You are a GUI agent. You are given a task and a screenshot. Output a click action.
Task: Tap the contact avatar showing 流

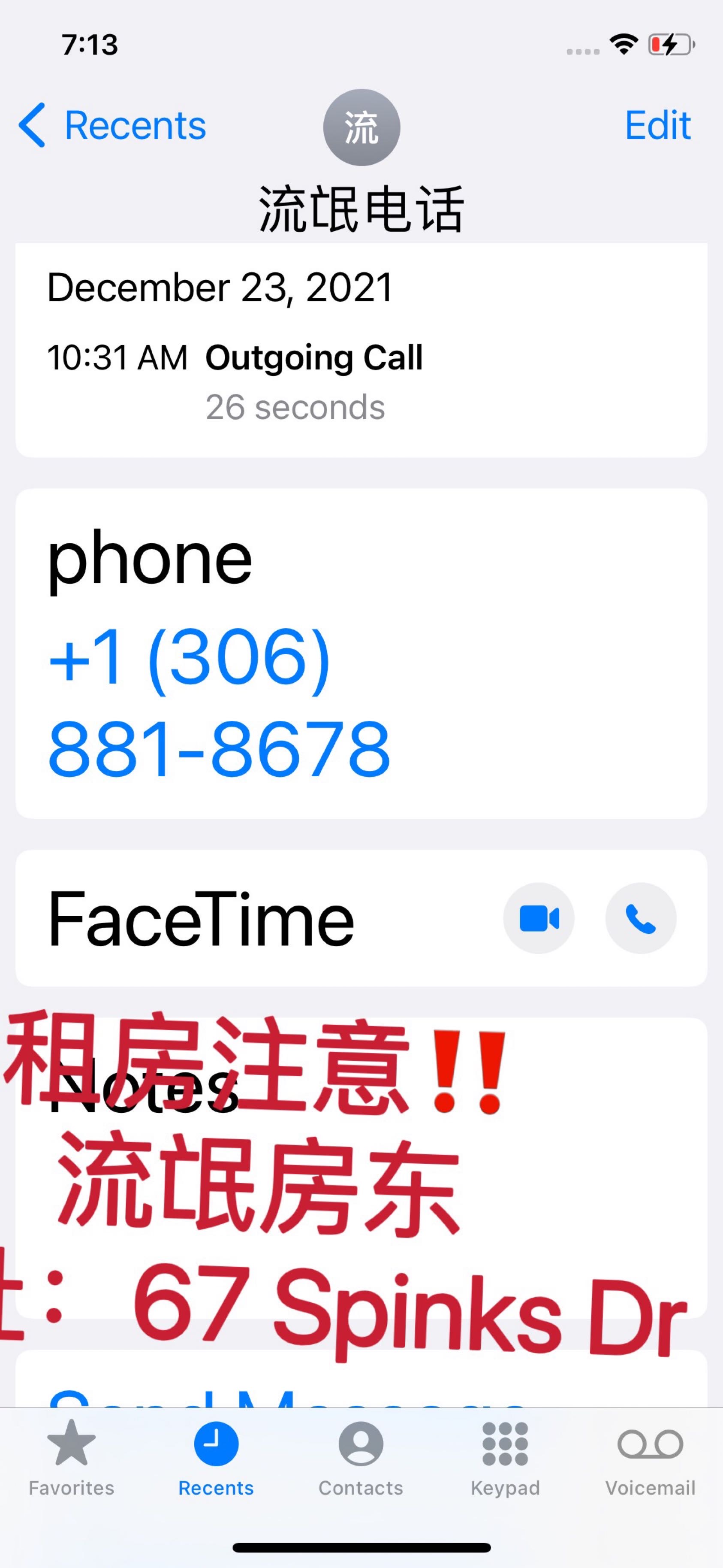coord(361,127)
